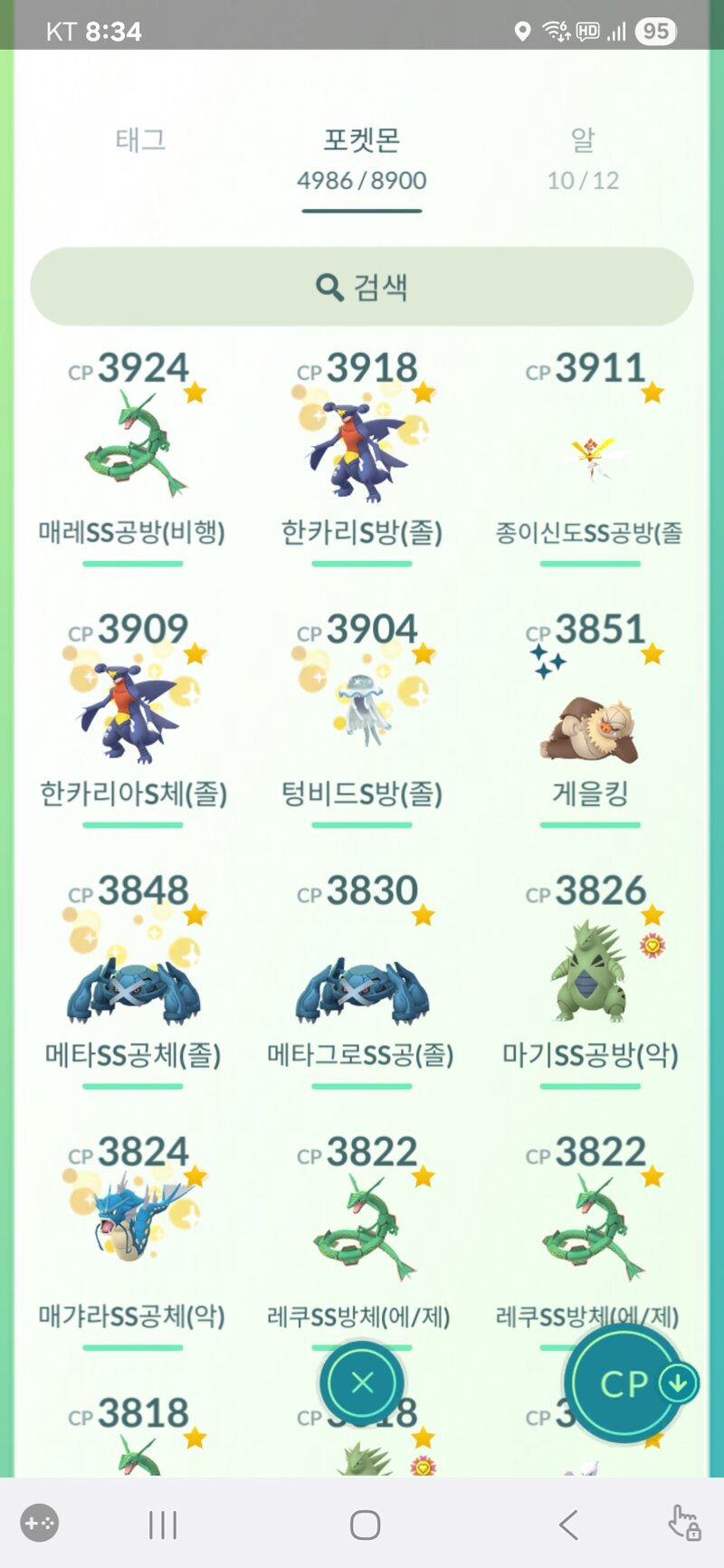This screenshot has width=724, height=1568.
Task: Open the 검색 search bar
Action: tap(362, 287)
